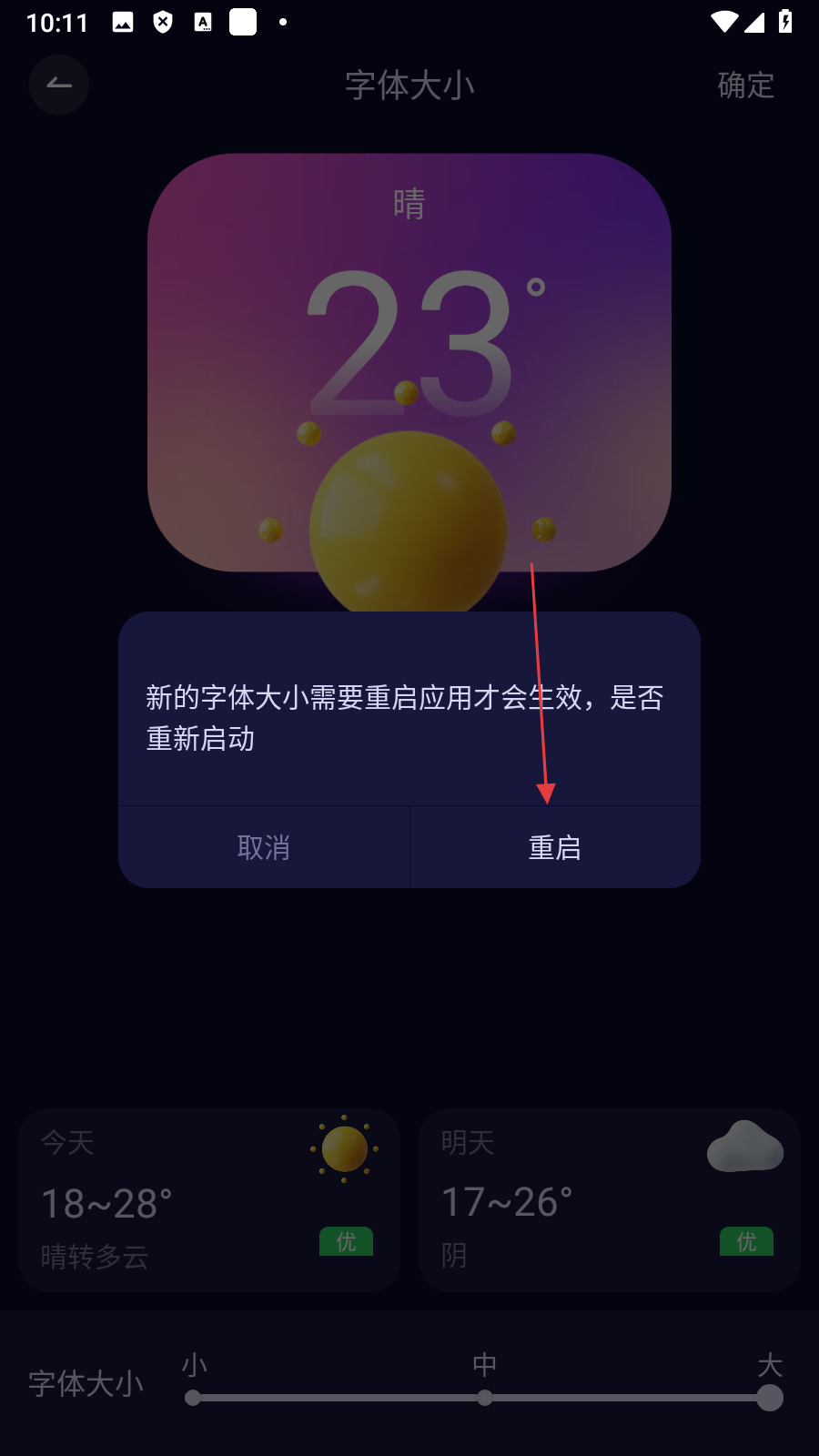Confirm restart with the 重启 button
The image size is (819, 1456).
554,847
